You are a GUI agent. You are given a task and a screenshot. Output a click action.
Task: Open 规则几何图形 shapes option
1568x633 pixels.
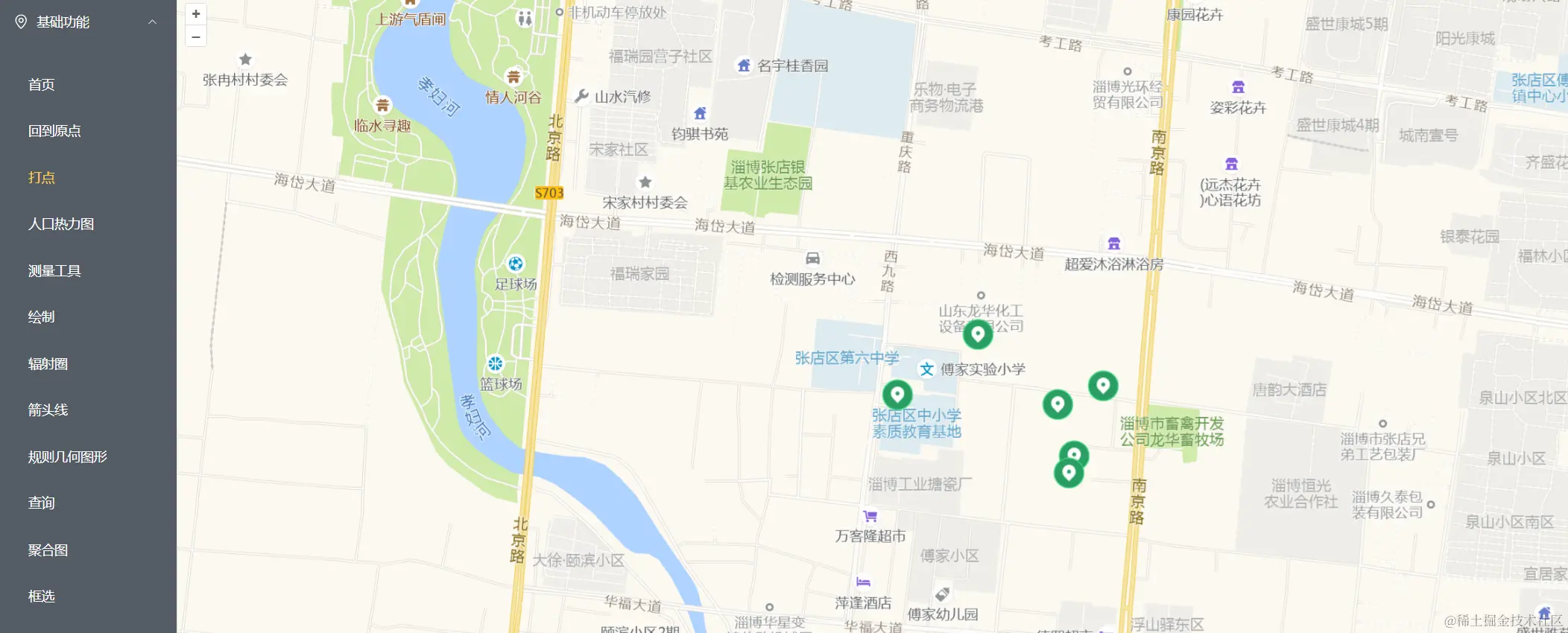67,457
